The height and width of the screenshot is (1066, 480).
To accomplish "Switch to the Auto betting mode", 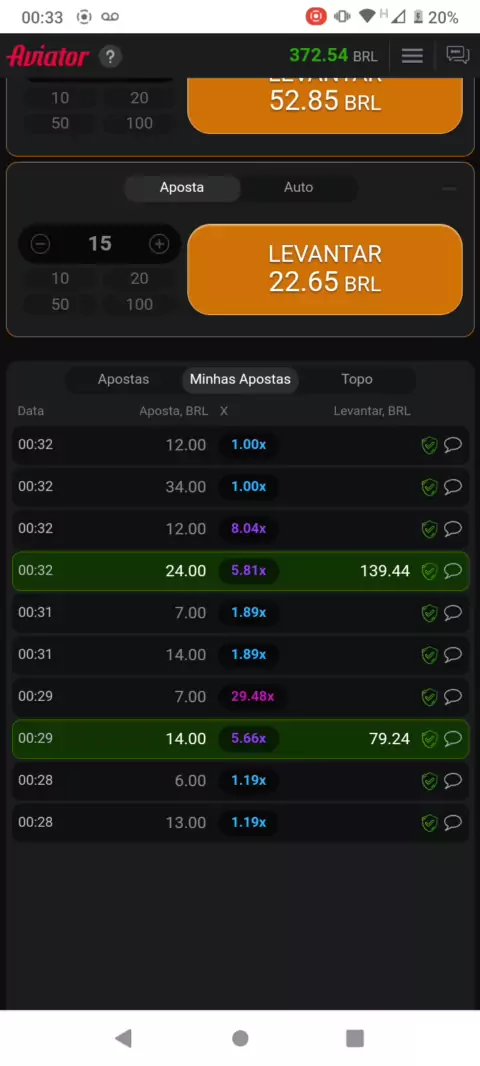I will (x=298, y=188).
